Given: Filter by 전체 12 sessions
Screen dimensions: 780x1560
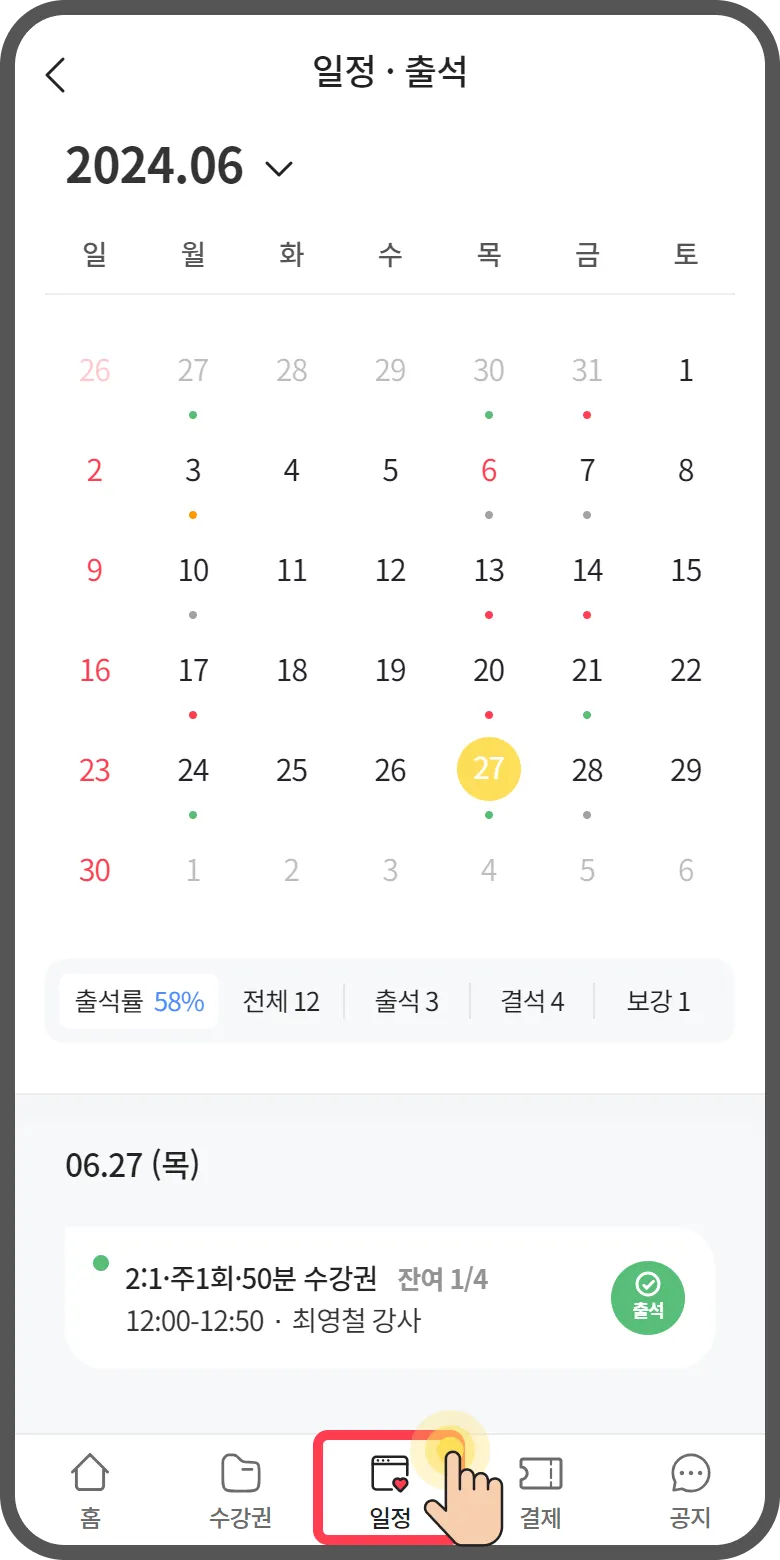Looking at the screenshot, I should [x=281, y=1001].
